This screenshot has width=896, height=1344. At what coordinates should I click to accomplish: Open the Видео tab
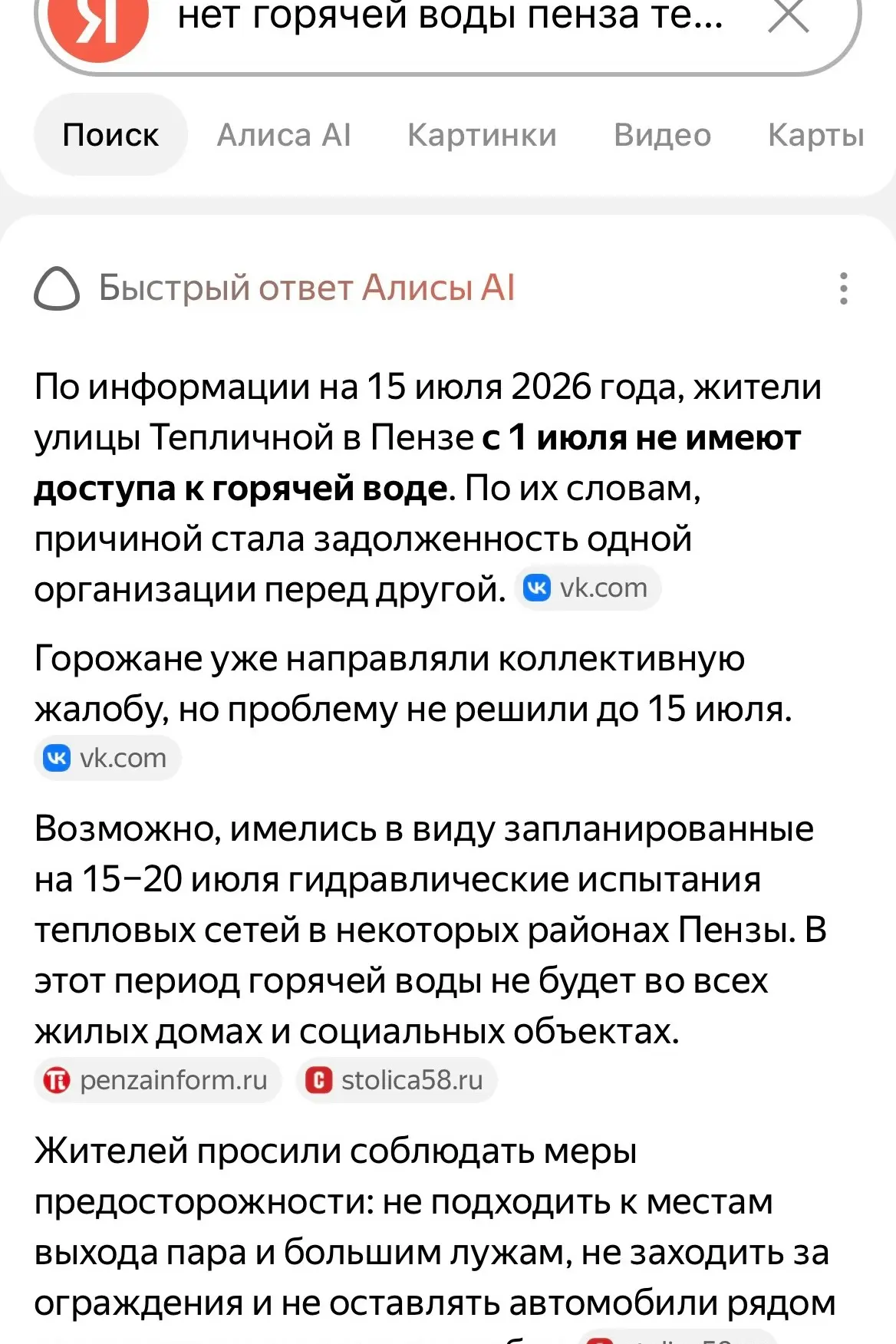tap(663, 135)
